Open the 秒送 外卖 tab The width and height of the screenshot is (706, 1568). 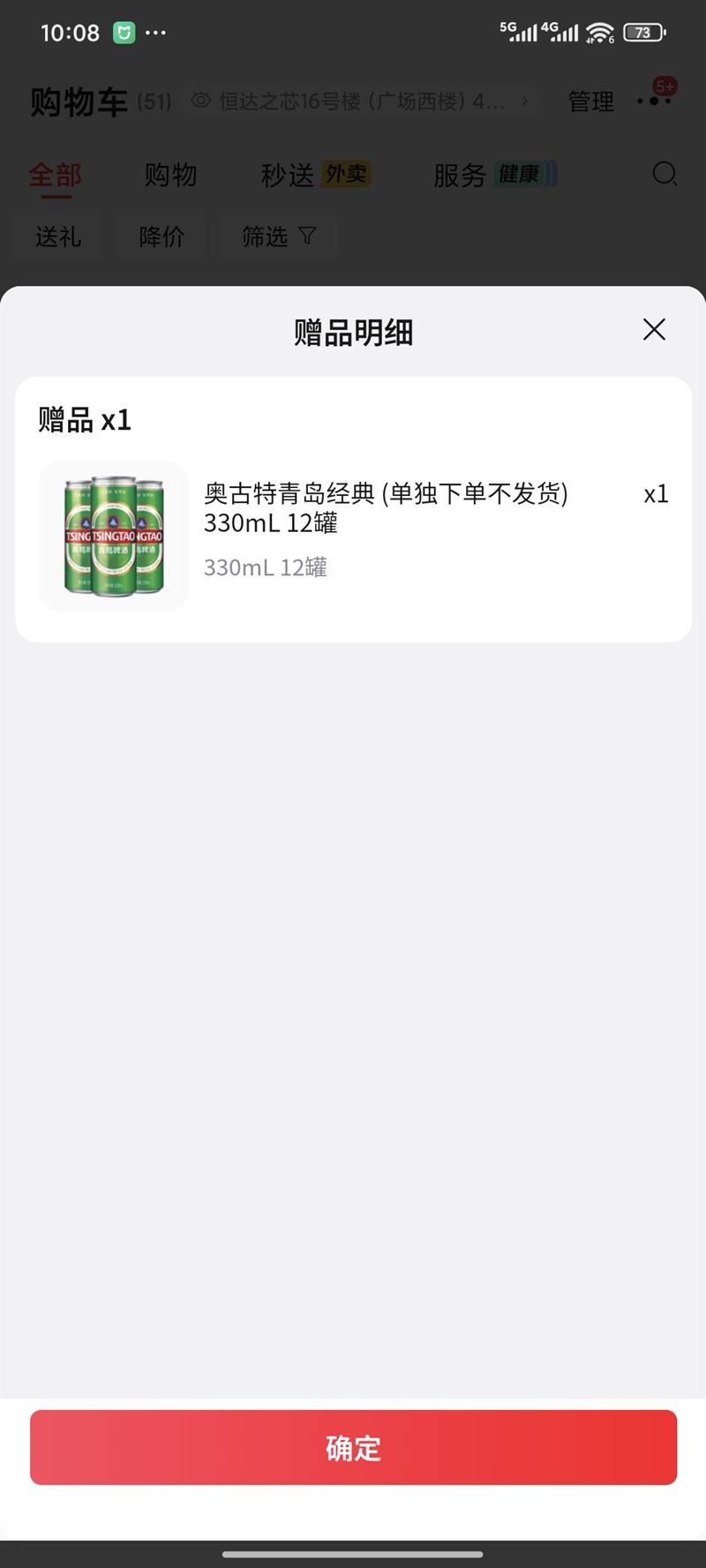click(x=313, y=175)
